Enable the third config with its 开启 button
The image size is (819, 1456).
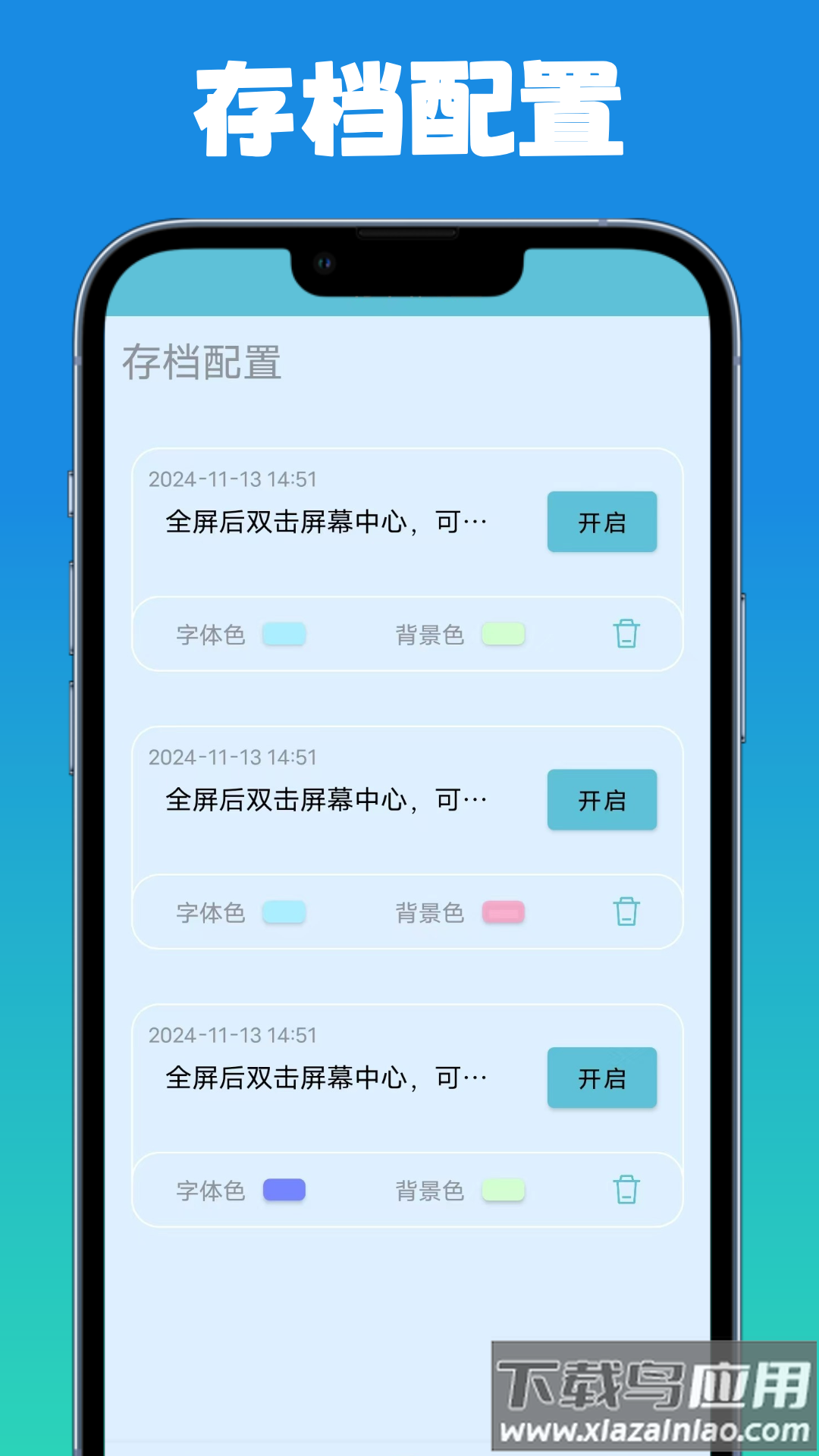point(601,1078)
